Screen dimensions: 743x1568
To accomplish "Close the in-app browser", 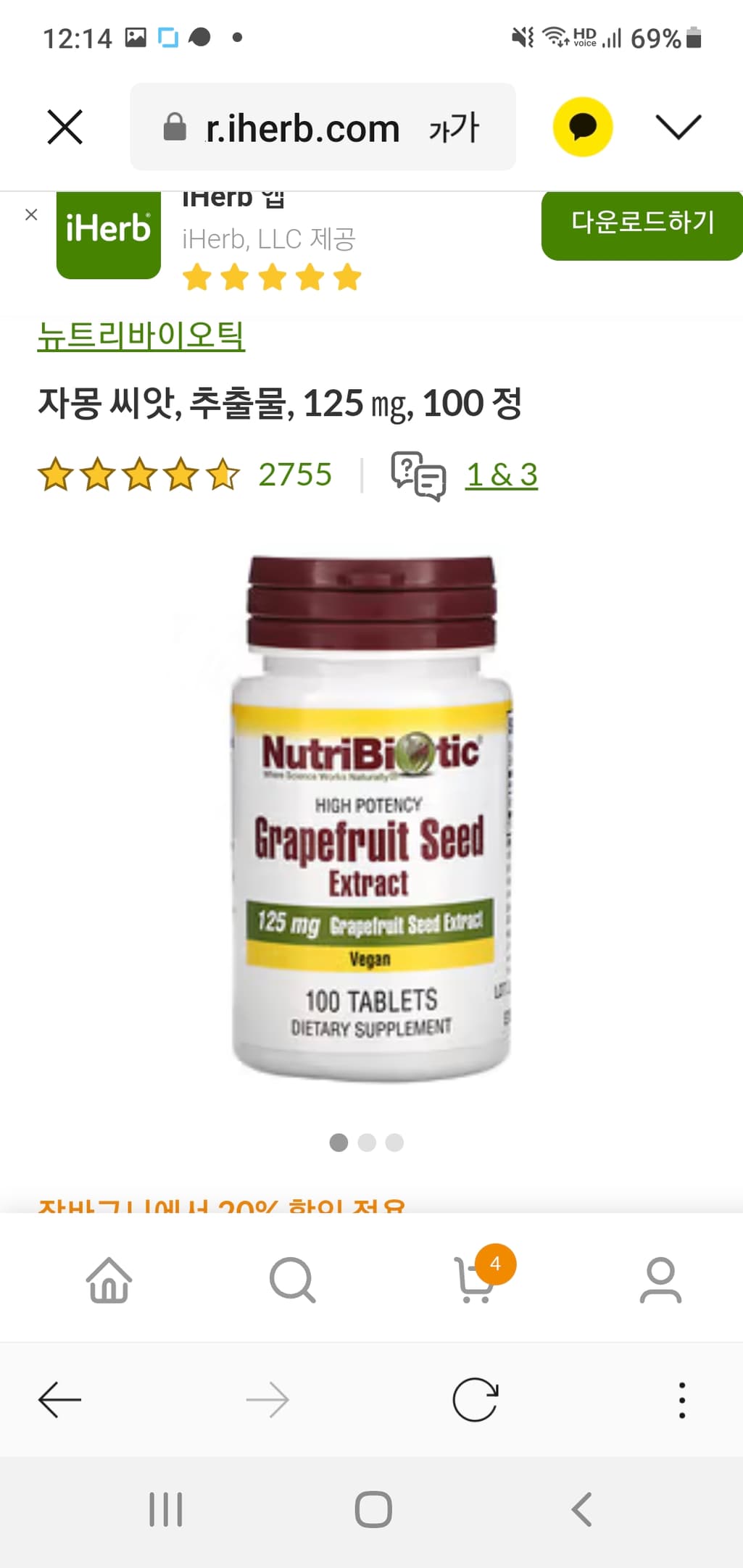I will tap(65, 127).
